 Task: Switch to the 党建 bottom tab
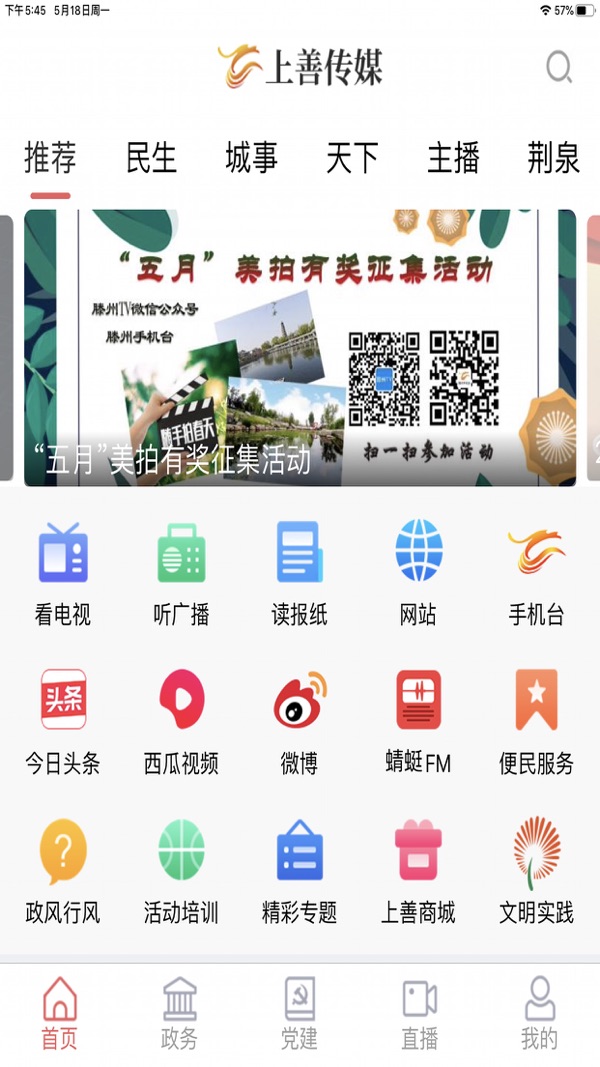coord(299,1013)
